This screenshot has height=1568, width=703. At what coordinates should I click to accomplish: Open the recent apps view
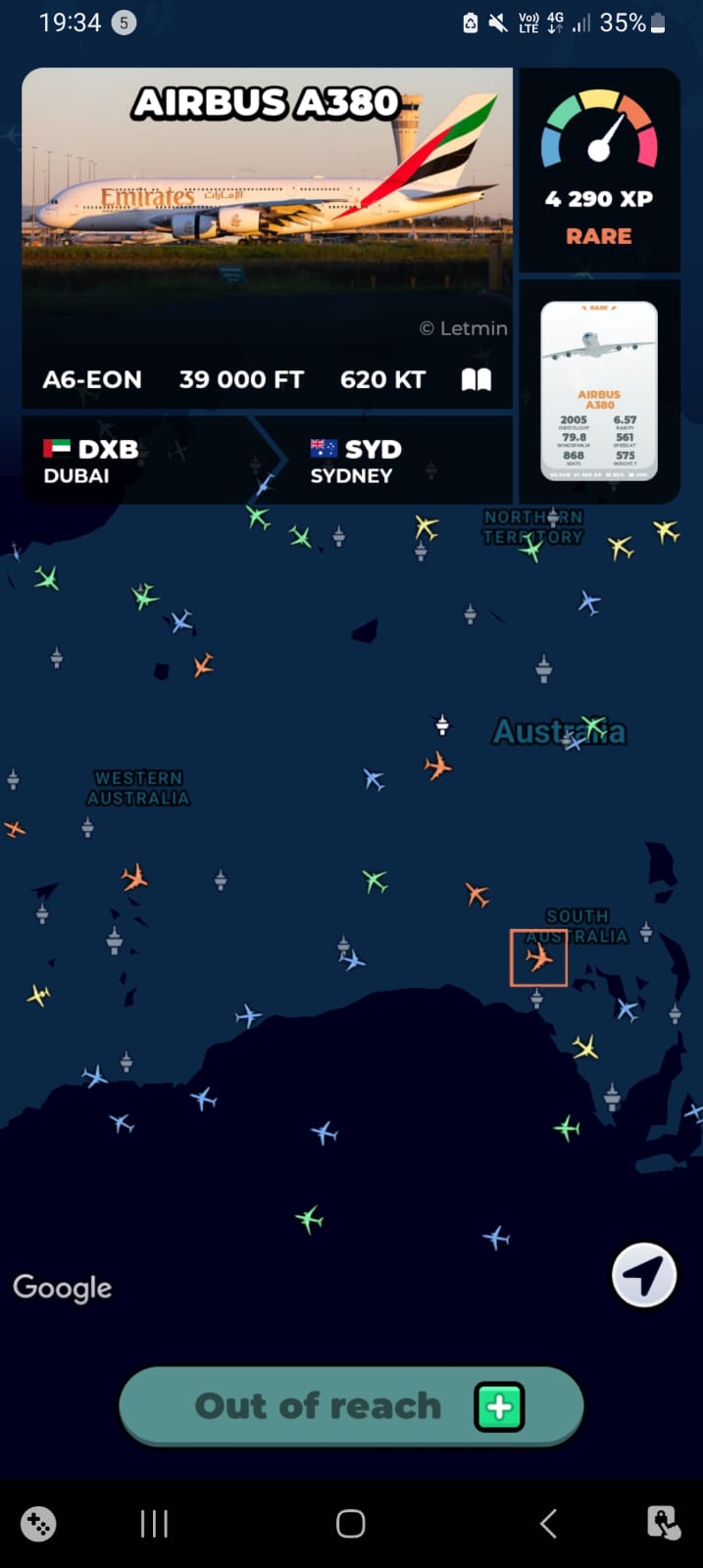[154, 1524]
